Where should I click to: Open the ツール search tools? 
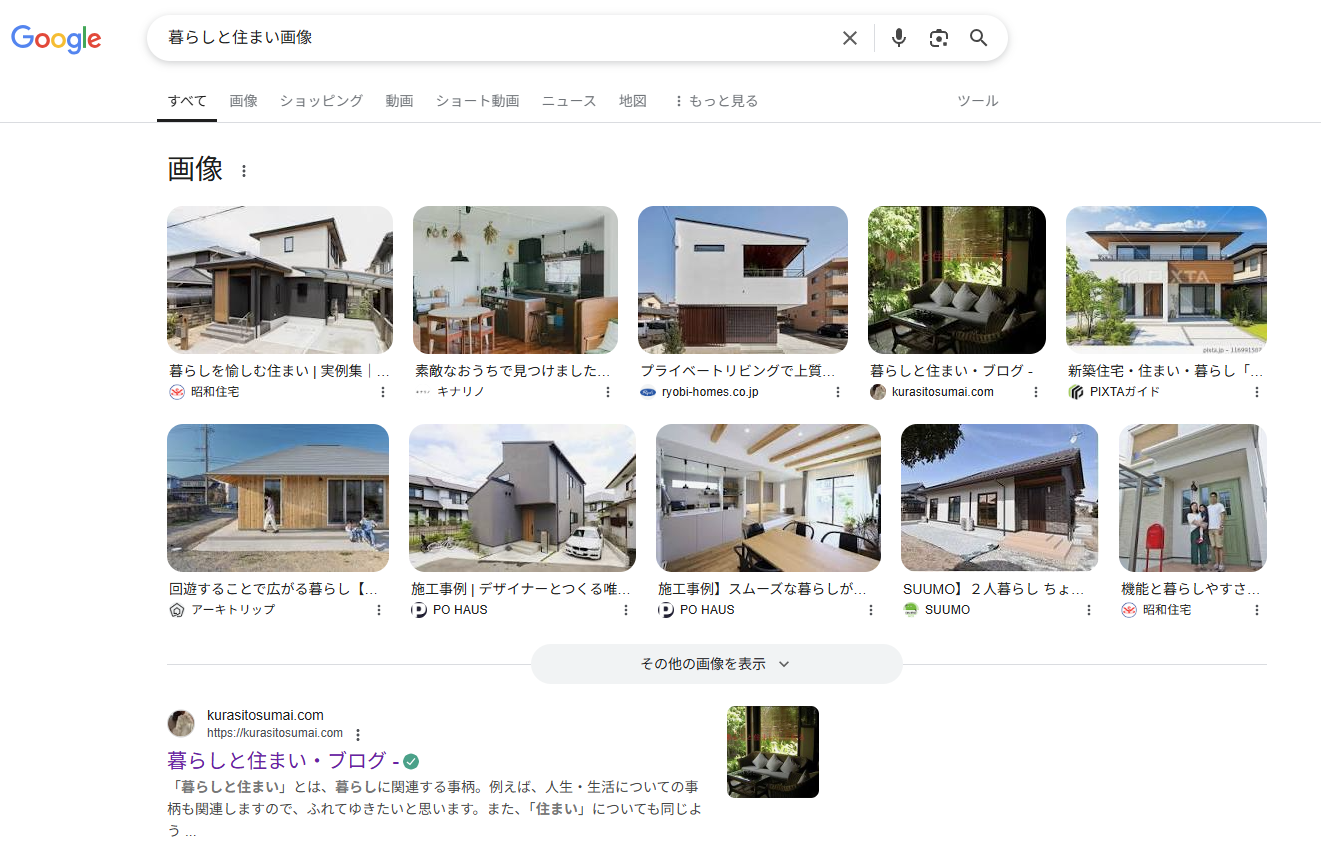point(977,101)
